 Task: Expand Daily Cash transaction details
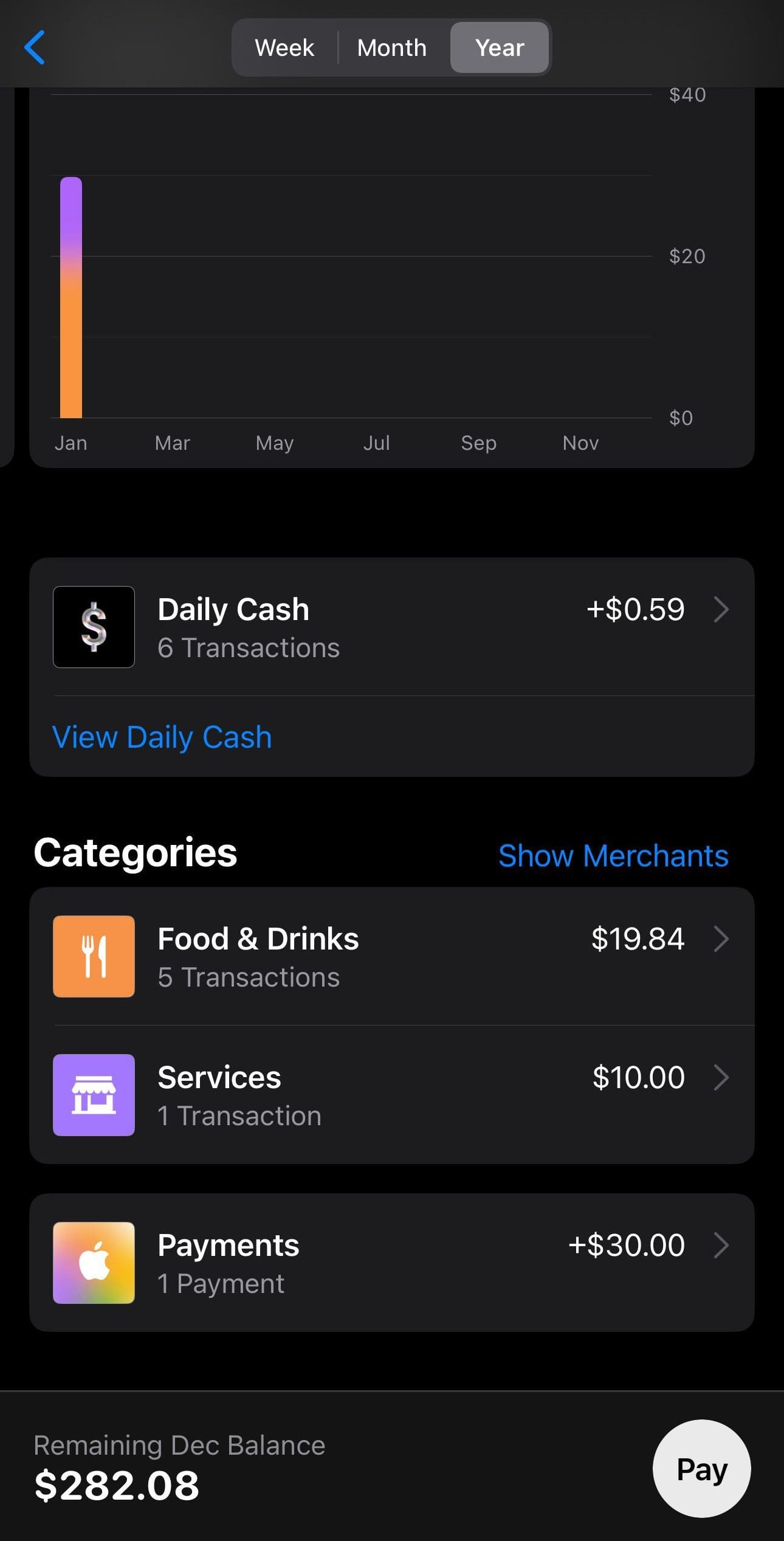[x=721, y=608]
